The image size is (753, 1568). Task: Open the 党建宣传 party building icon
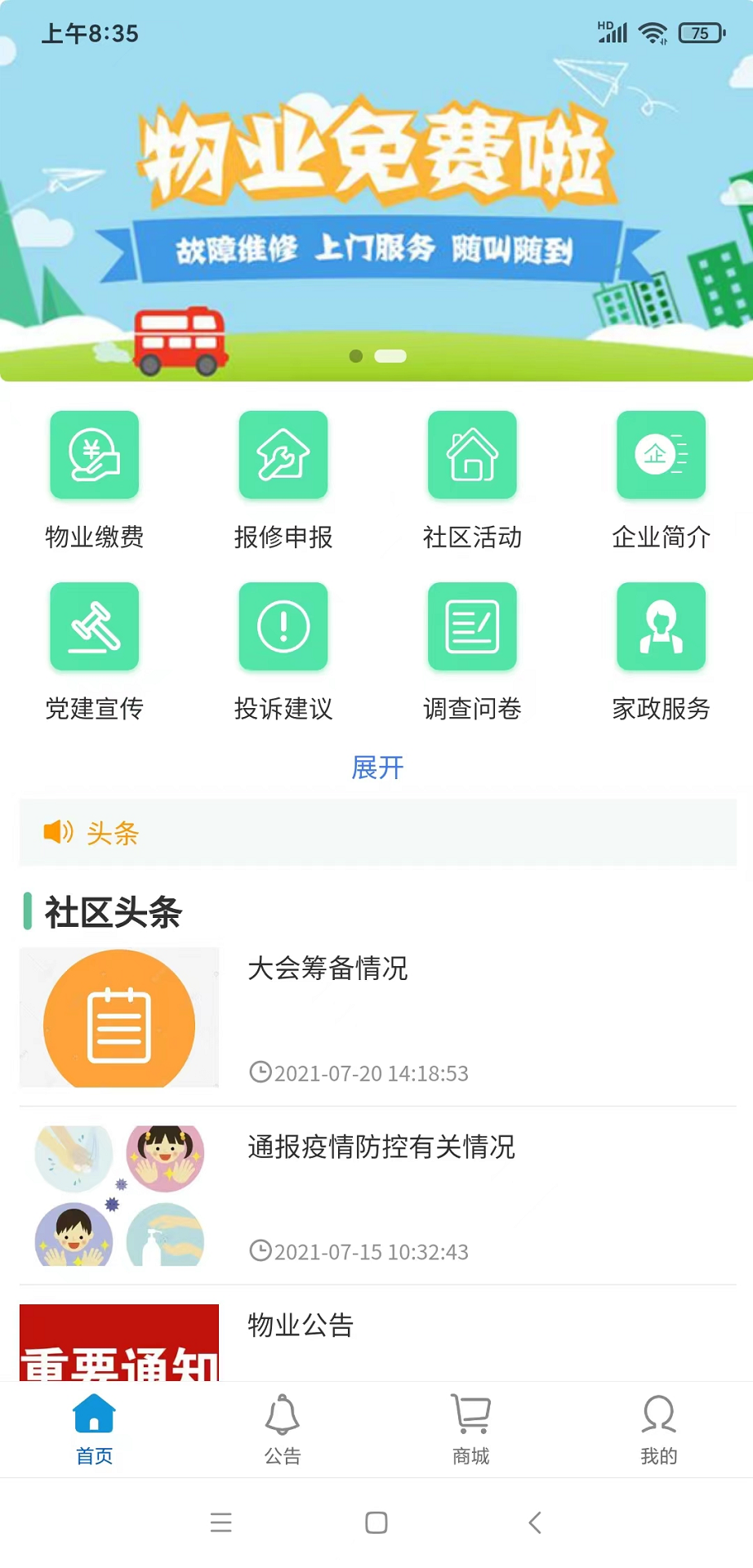point(94,626)
